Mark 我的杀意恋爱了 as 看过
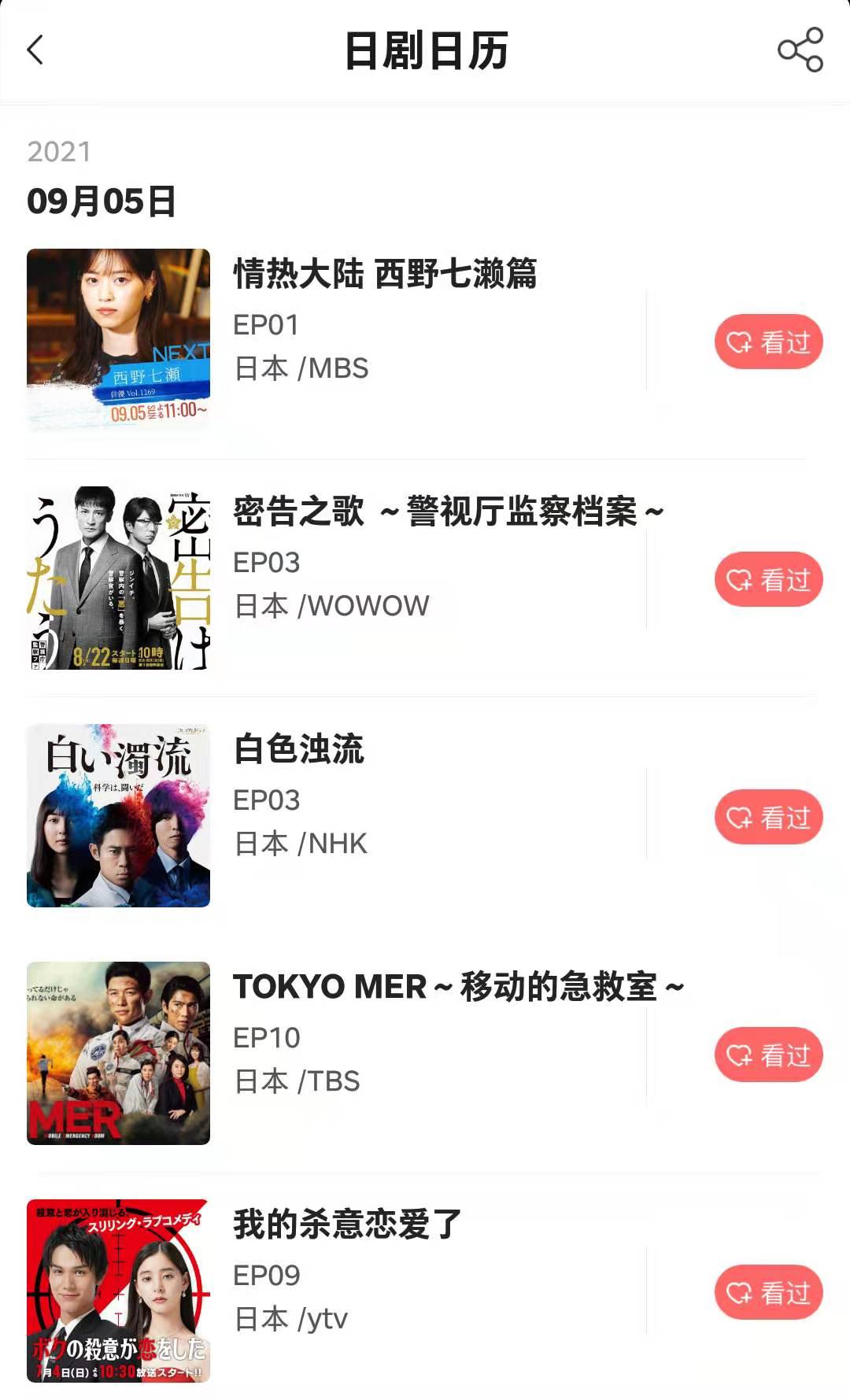 (x=768, y=1293)
